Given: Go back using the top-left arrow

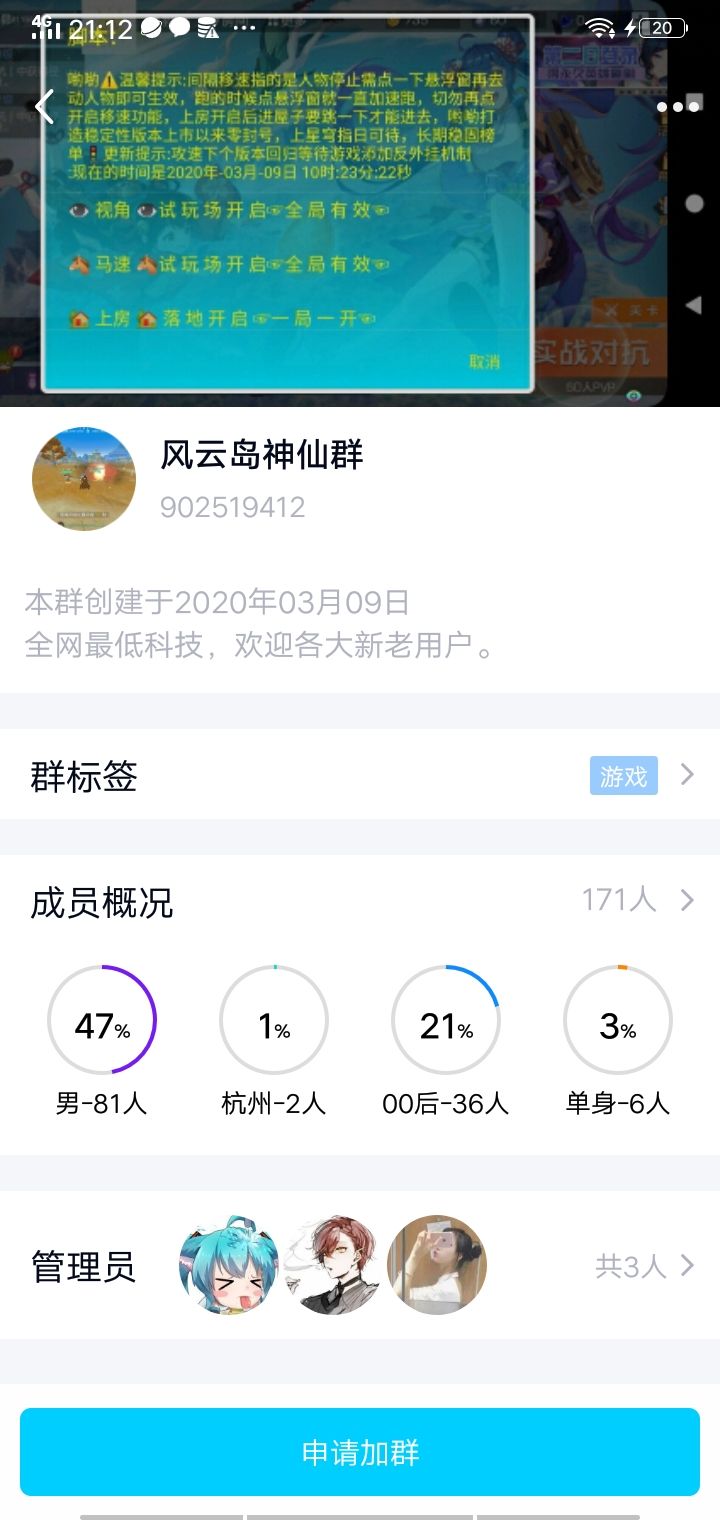Looking at the screenshot, I should click(x=44, y=107).
